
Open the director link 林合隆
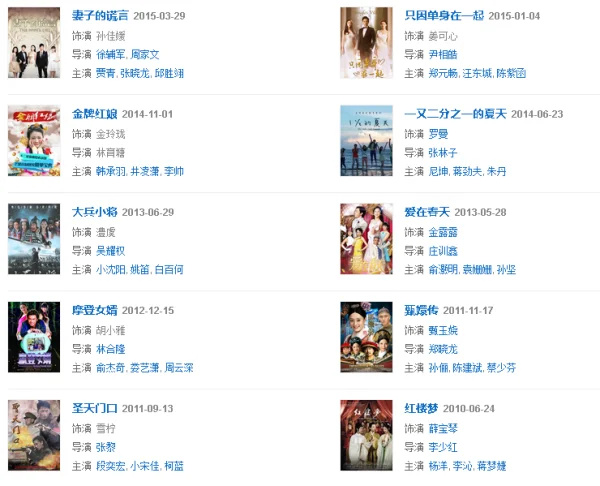click(110, 348)
